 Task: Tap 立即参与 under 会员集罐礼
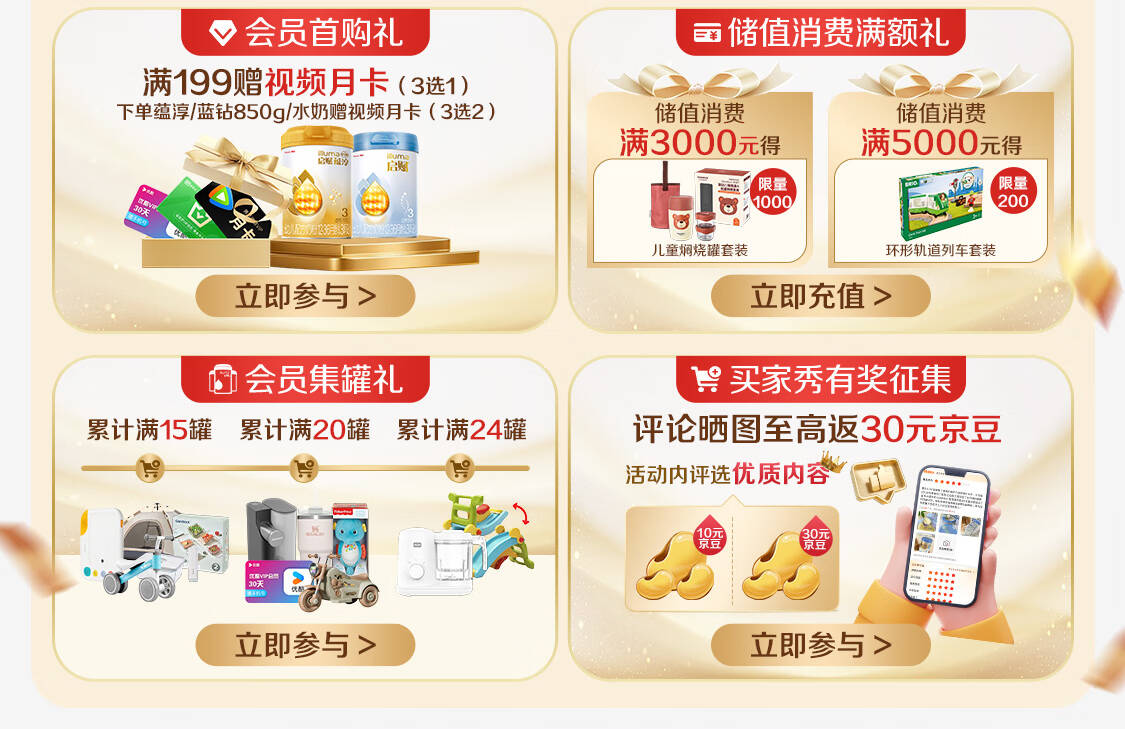[306, 644]
